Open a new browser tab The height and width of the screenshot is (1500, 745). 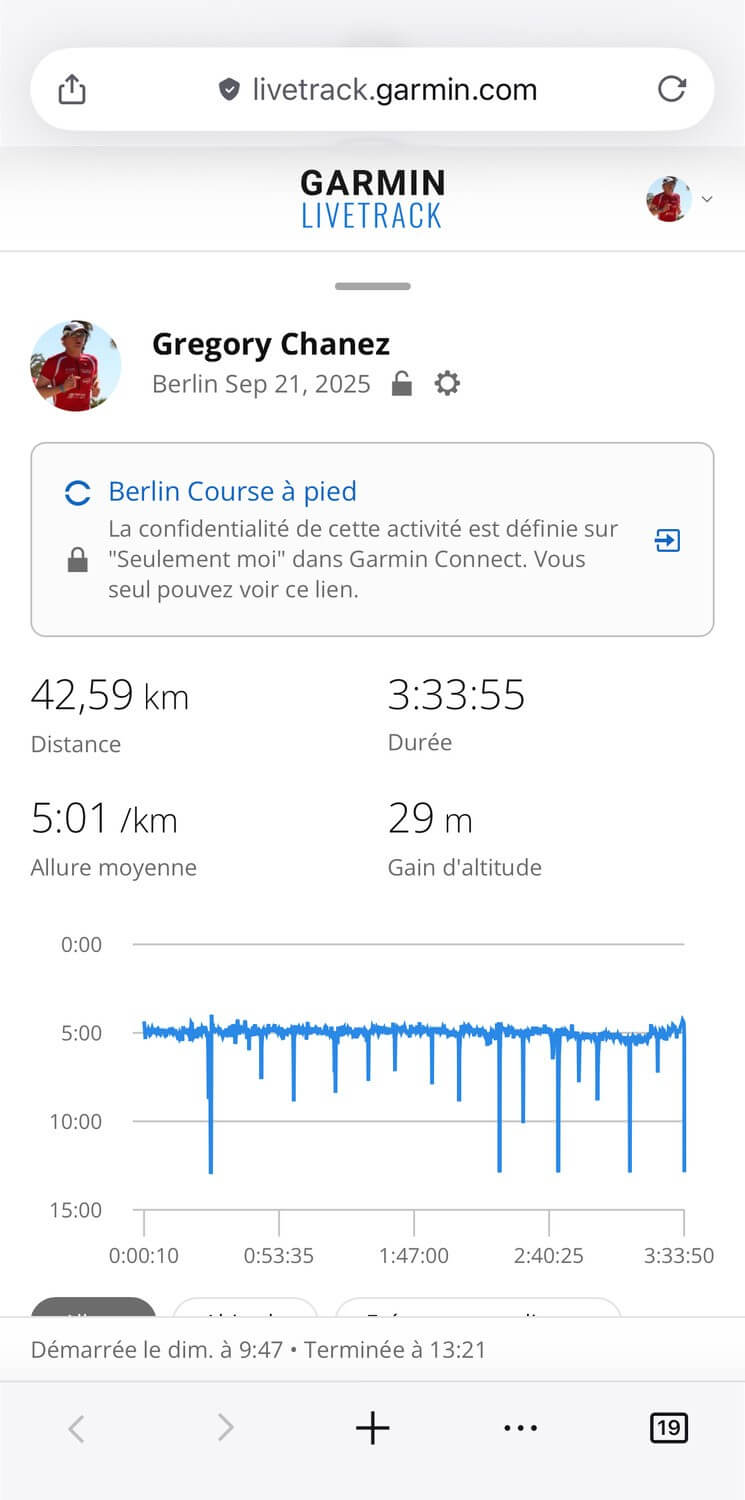(x=372, y=1428)
